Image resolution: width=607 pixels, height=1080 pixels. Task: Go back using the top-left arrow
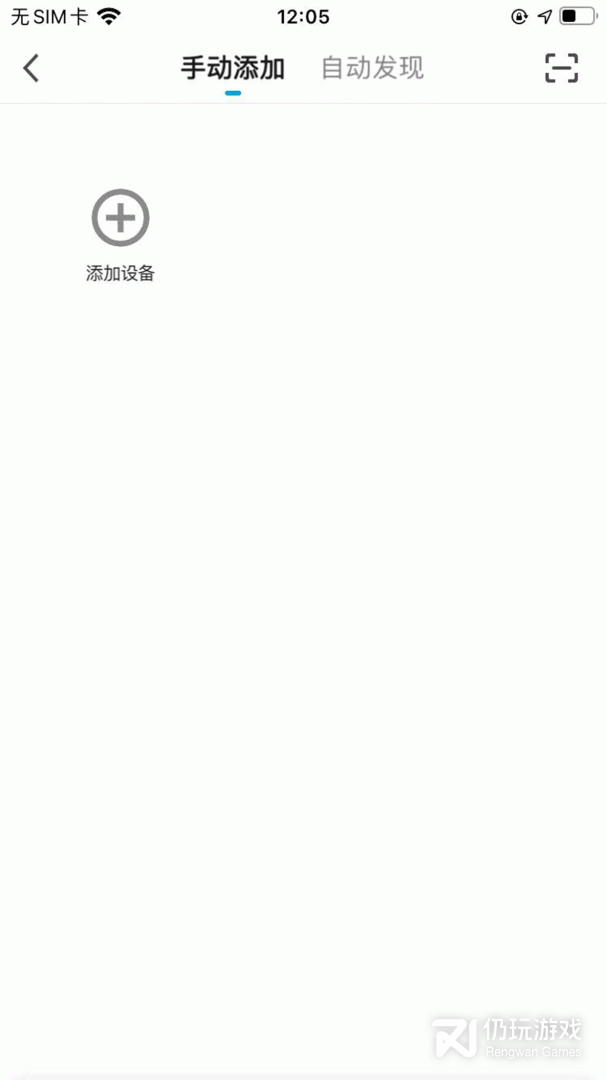31,68
